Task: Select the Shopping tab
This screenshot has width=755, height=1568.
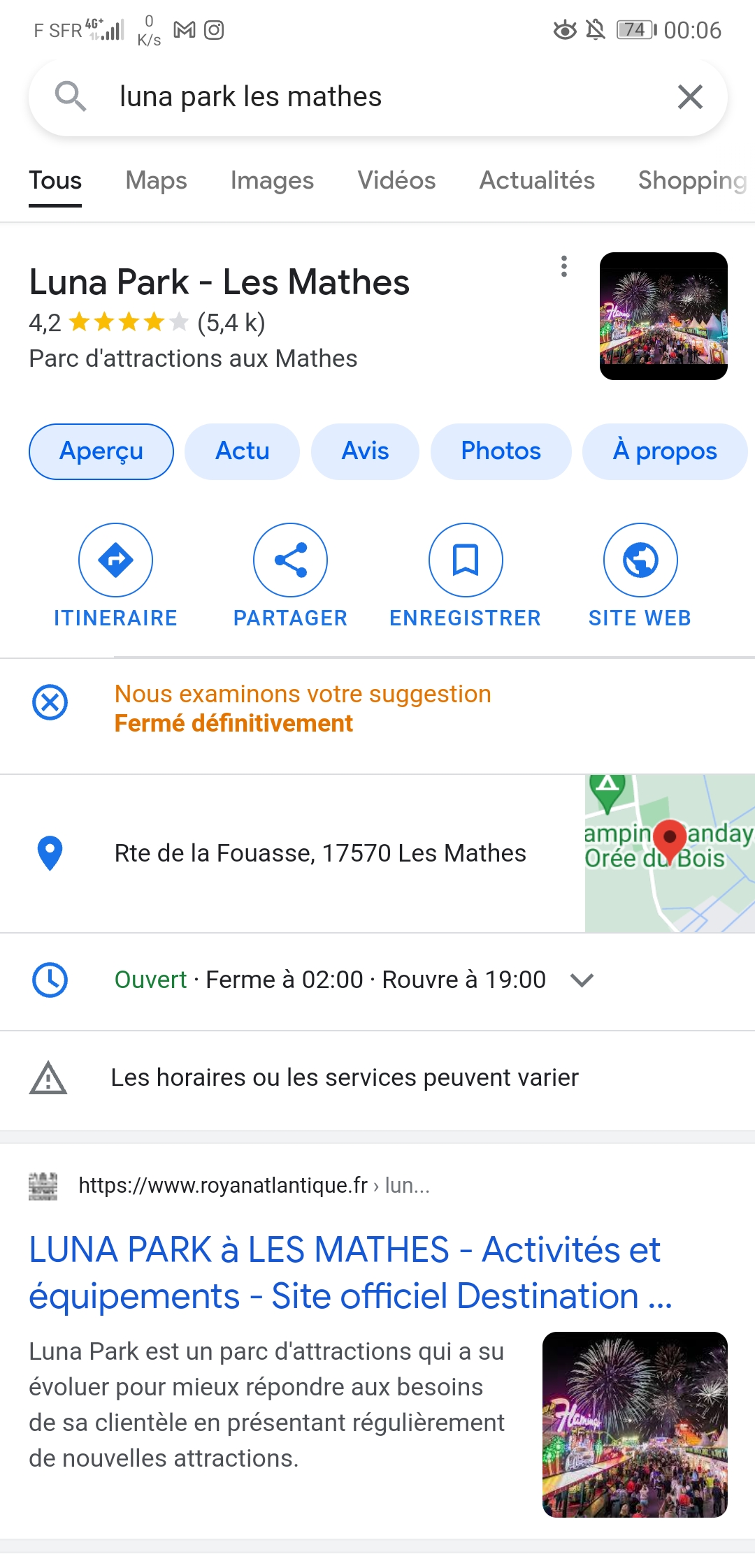Action: (692, 180)
